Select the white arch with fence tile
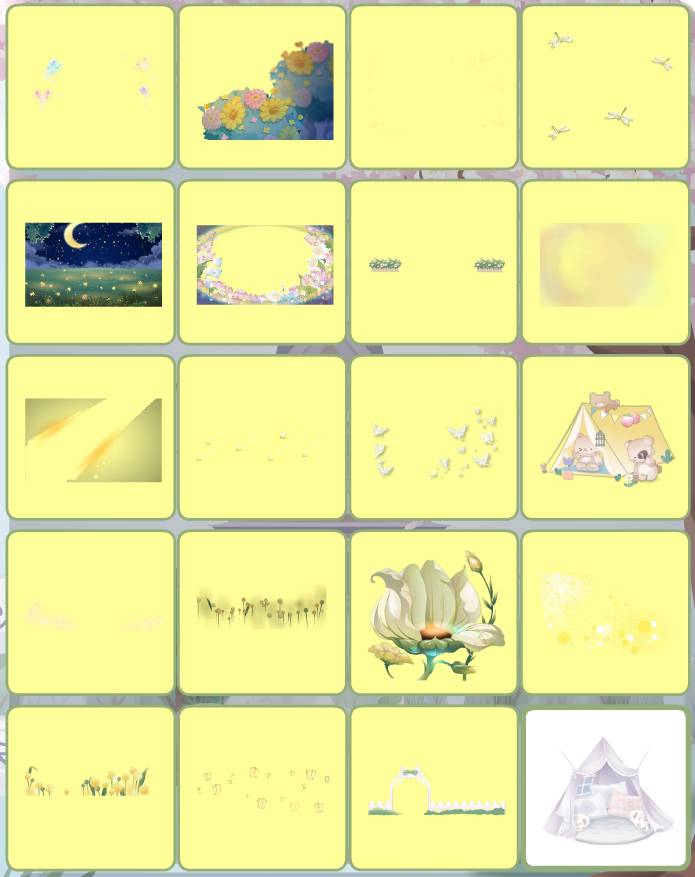The width and height of the screenshot is (695, 877). (434, 788)
